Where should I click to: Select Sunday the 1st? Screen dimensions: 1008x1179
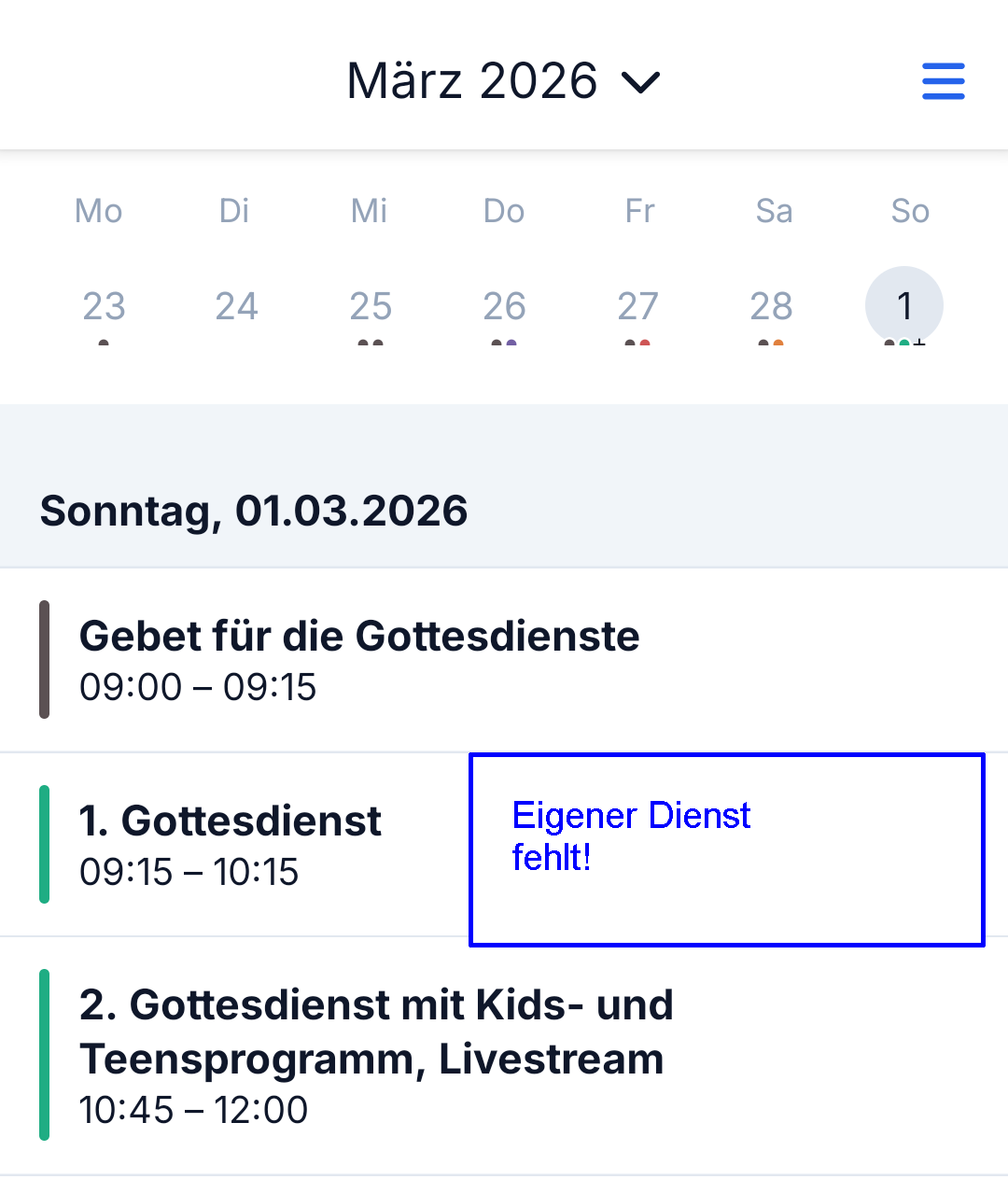coord(903,306)
